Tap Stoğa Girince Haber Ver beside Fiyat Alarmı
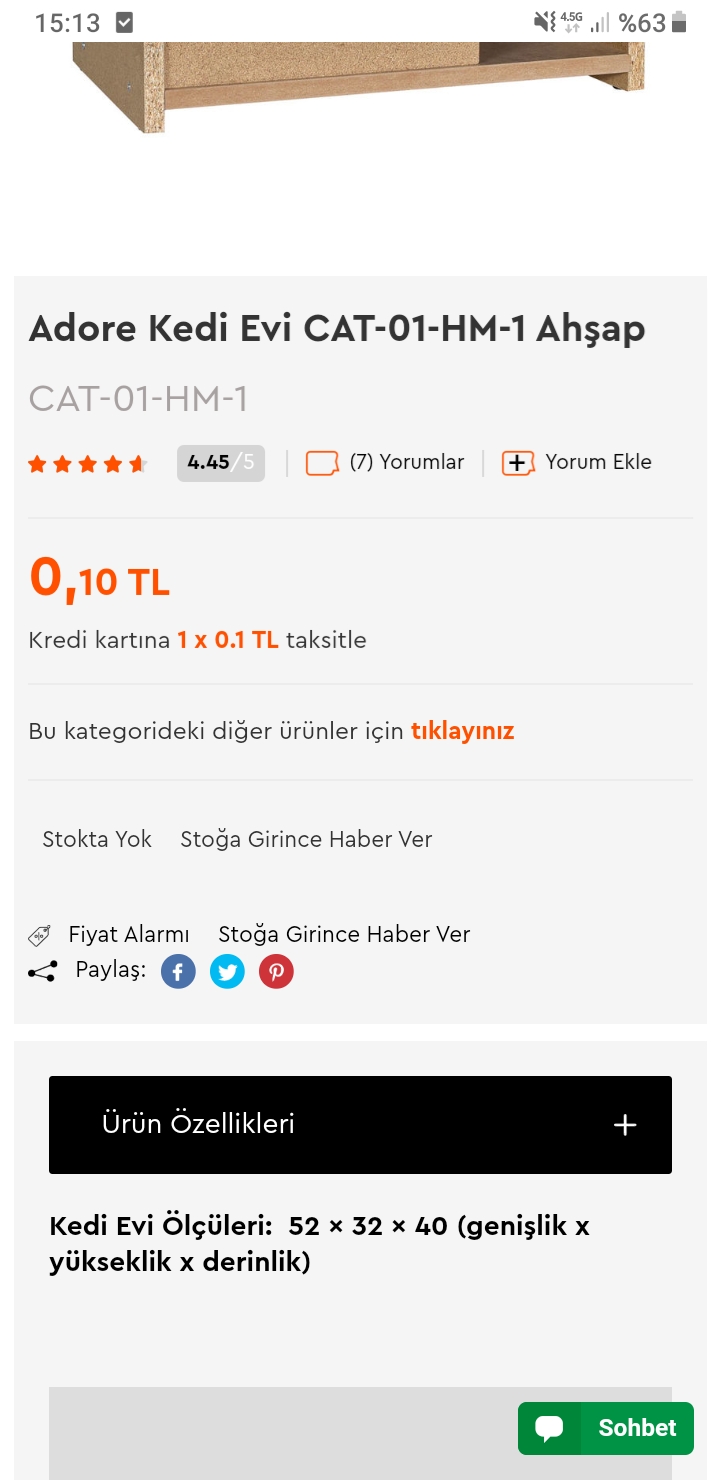The height and width of the screenshot is (1480, 720). (x=344, y=935)
